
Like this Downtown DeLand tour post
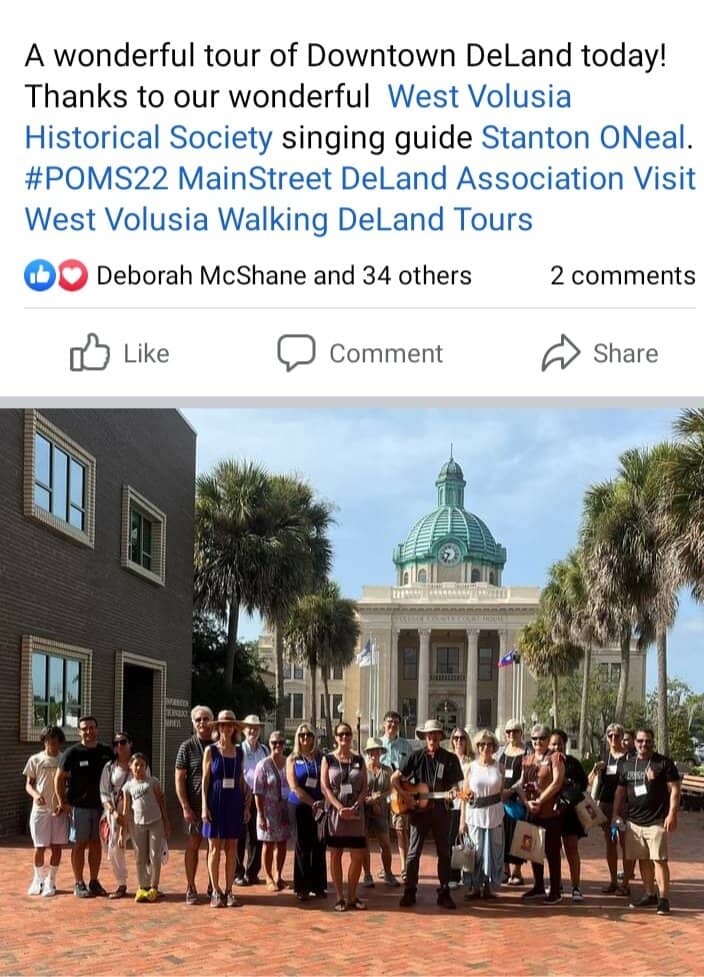tap(120, 354)
